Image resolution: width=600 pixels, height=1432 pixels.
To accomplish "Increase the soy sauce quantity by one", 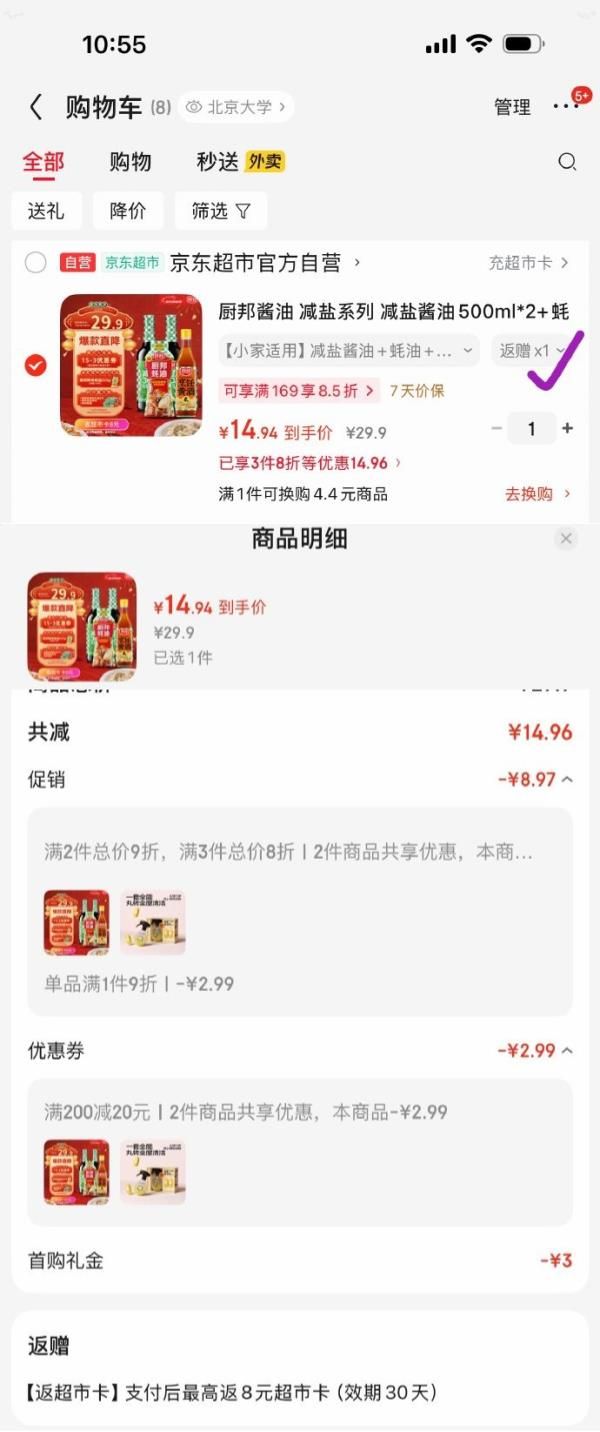I will (x=568, y=429).
